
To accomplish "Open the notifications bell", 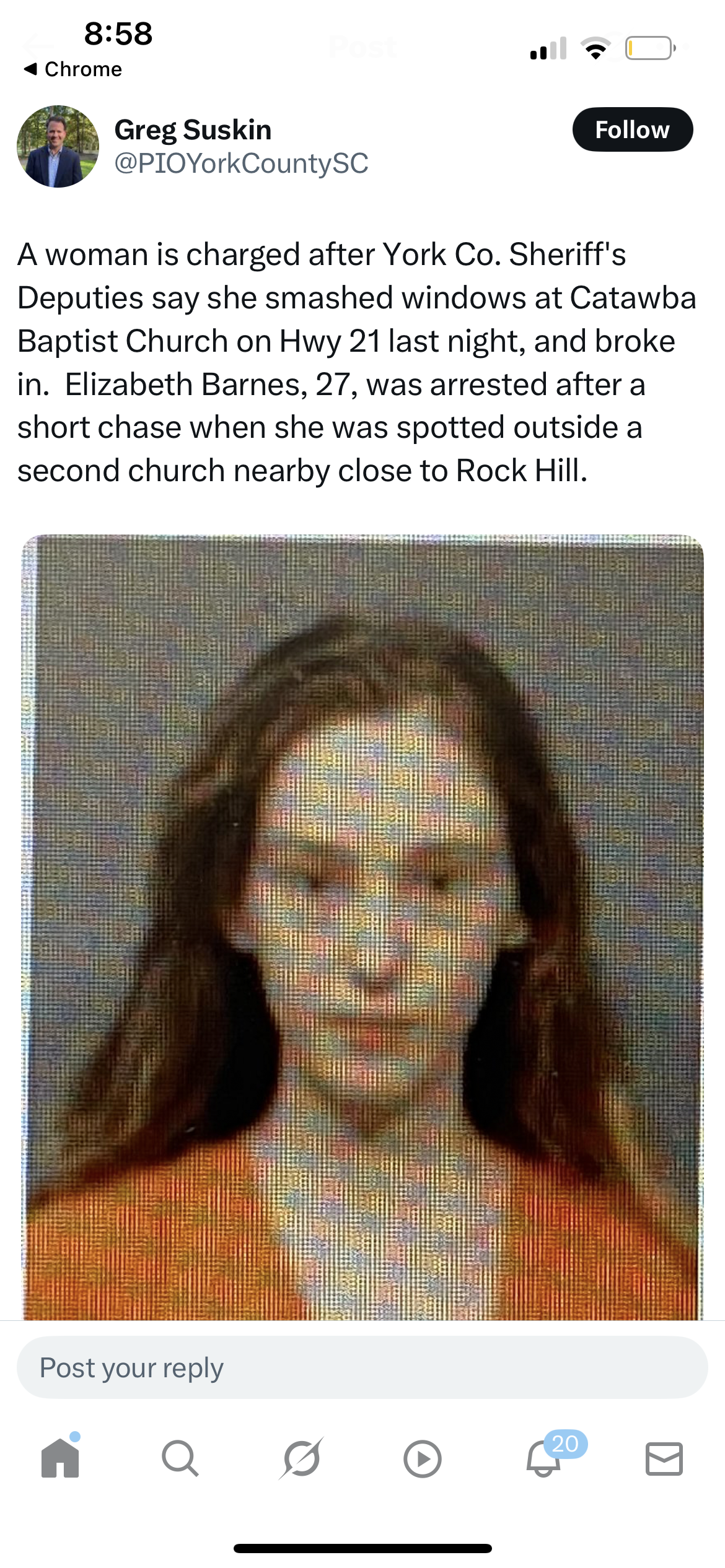I will click(544, 1458).
